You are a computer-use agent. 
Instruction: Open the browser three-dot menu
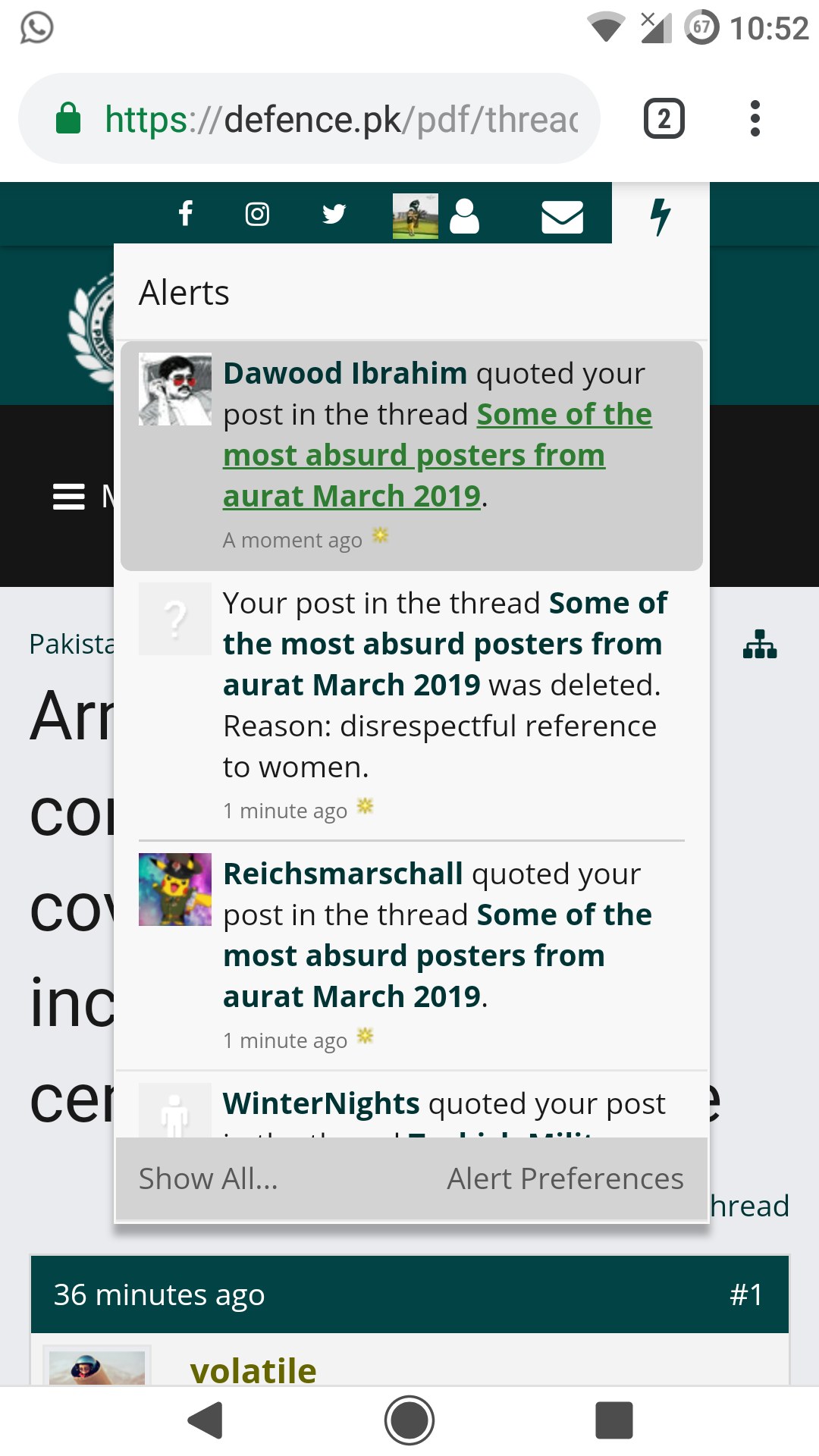click(755, 118)
